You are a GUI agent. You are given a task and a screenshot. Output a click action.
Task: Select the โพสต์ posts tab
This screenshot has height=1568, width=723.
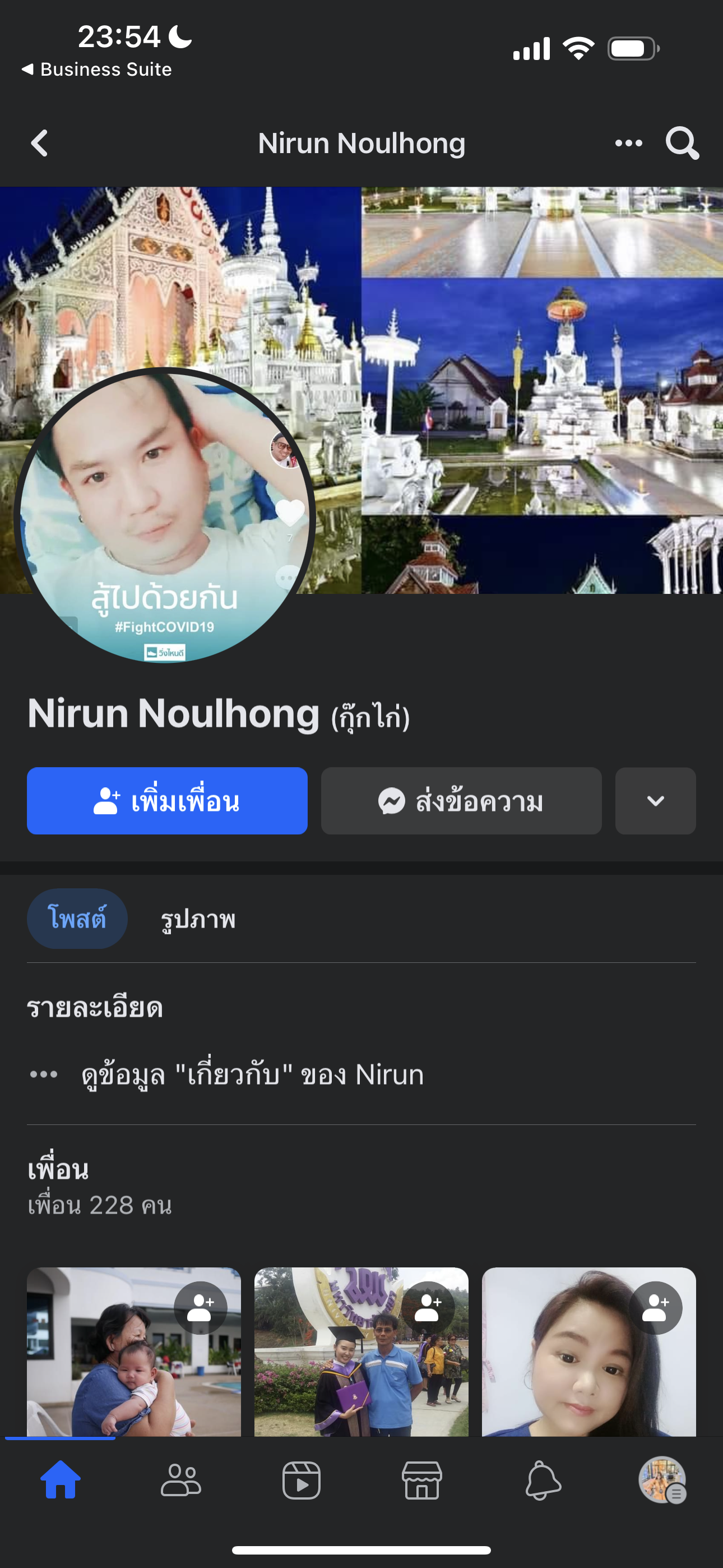point(77,919)
